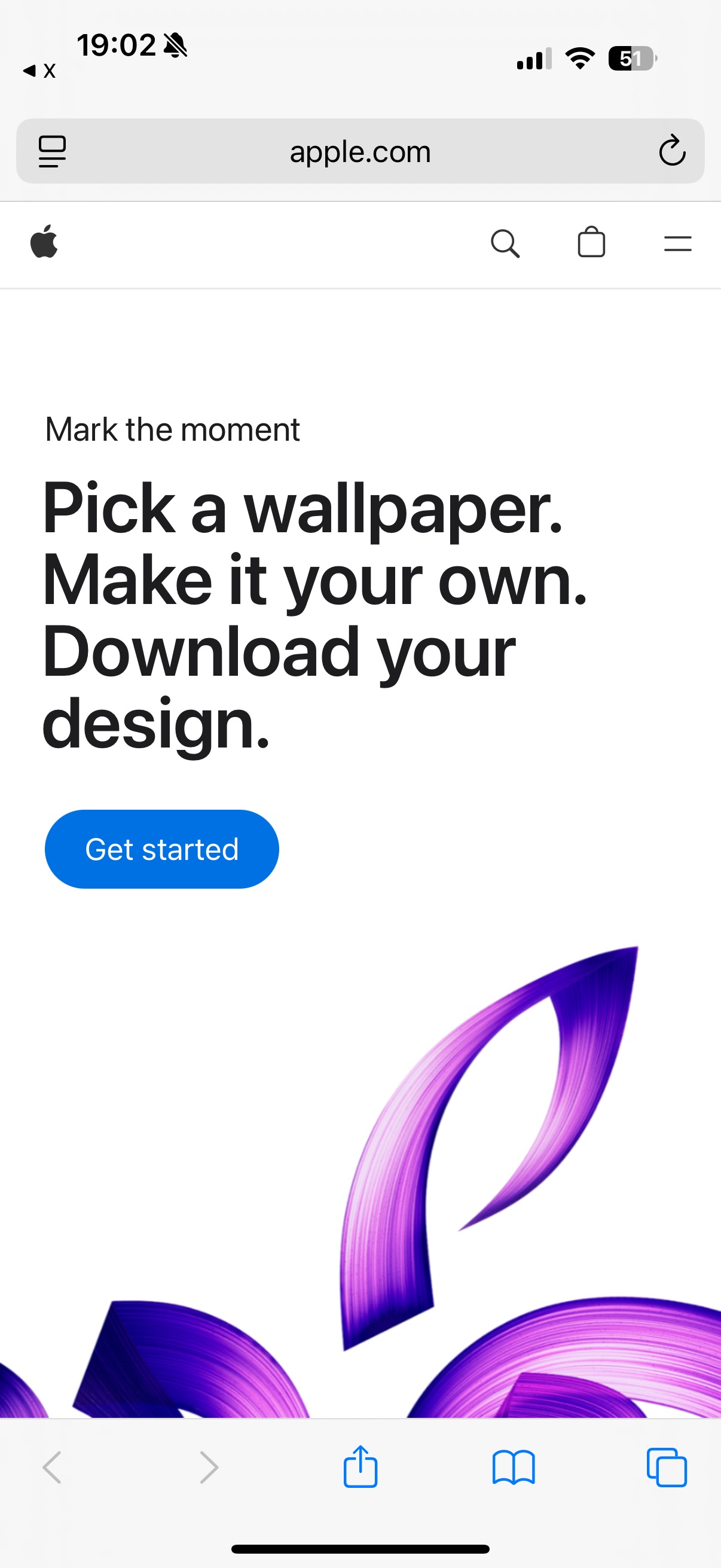Open Safari bookmarks
Screen dimensions: 721x1568
513,1468
